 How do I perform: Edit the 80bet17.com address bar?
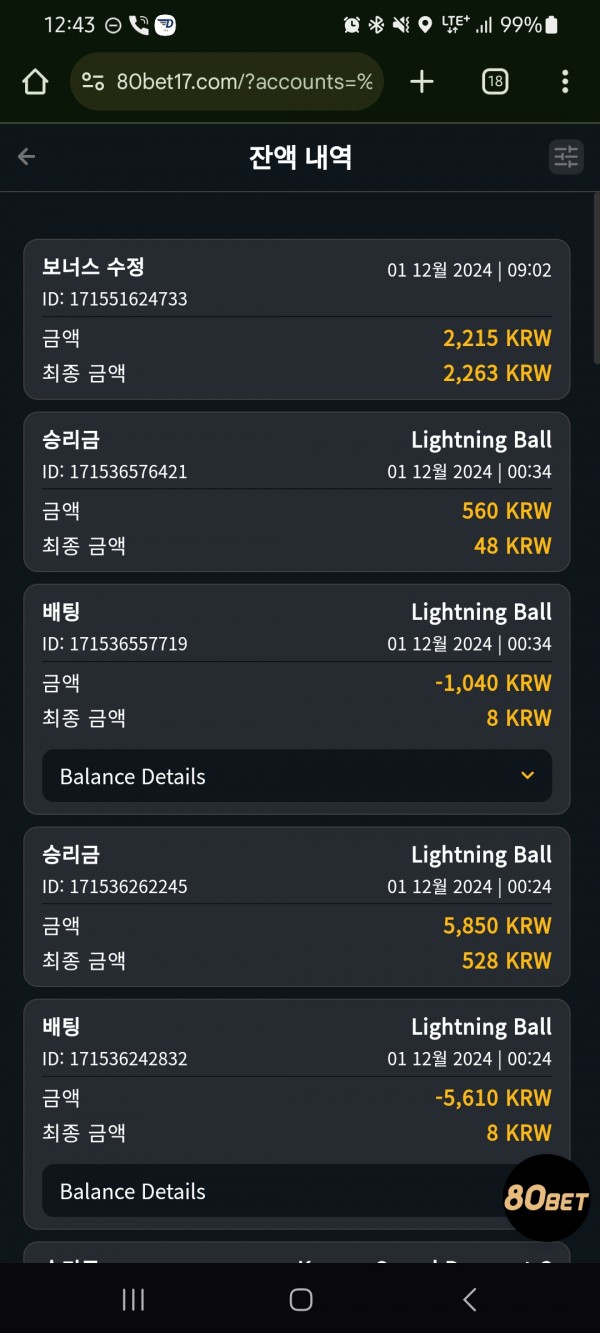click(227, 82)
